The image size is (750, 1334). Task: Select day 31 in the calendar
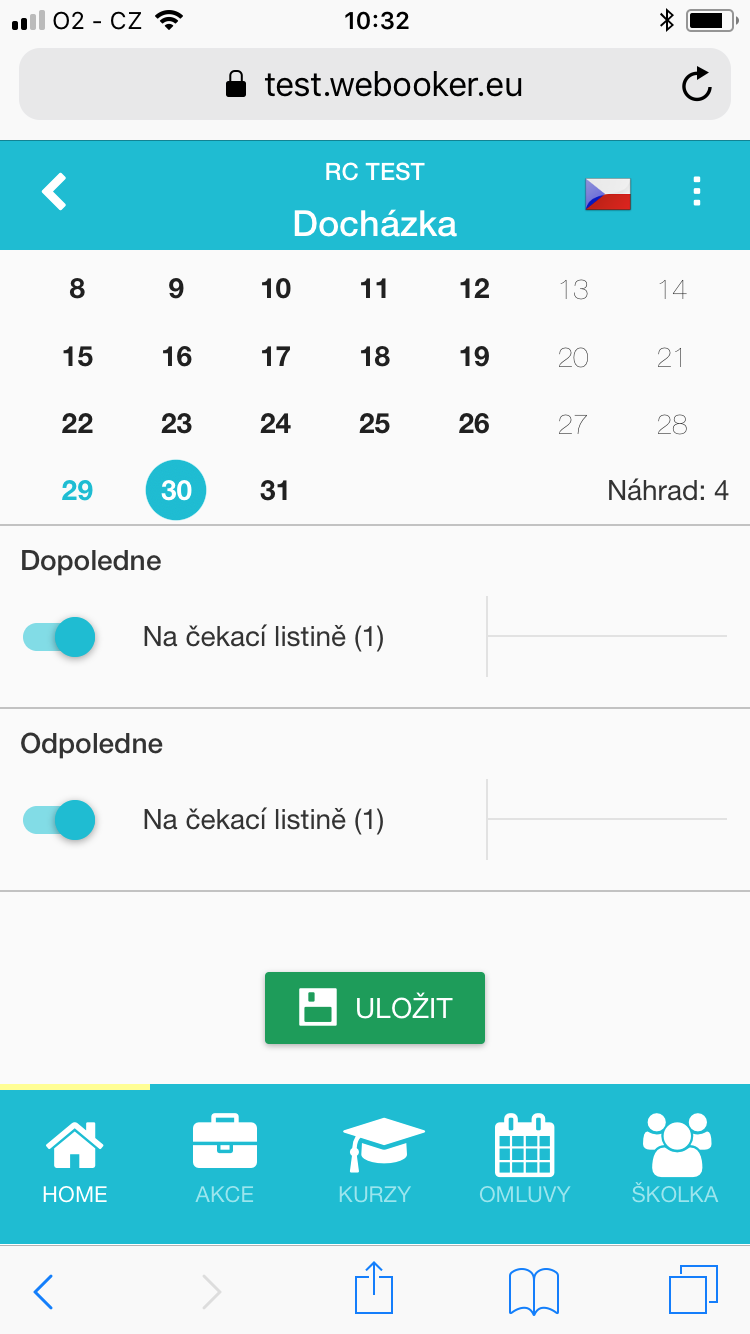(x=274, y=491)
